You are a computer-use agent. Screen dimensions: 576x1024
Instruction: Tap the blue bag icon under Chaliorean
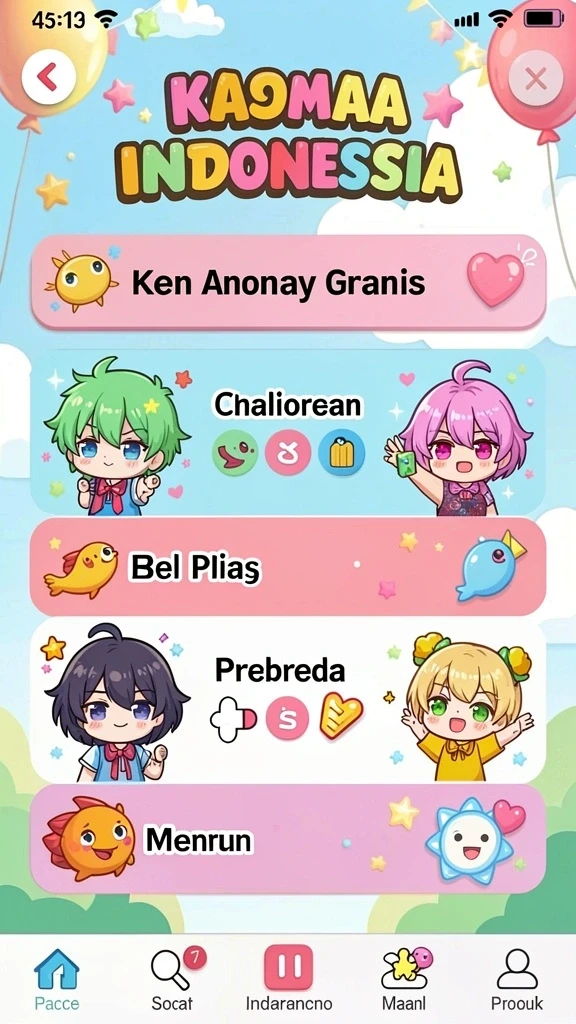tap(341, 453)
